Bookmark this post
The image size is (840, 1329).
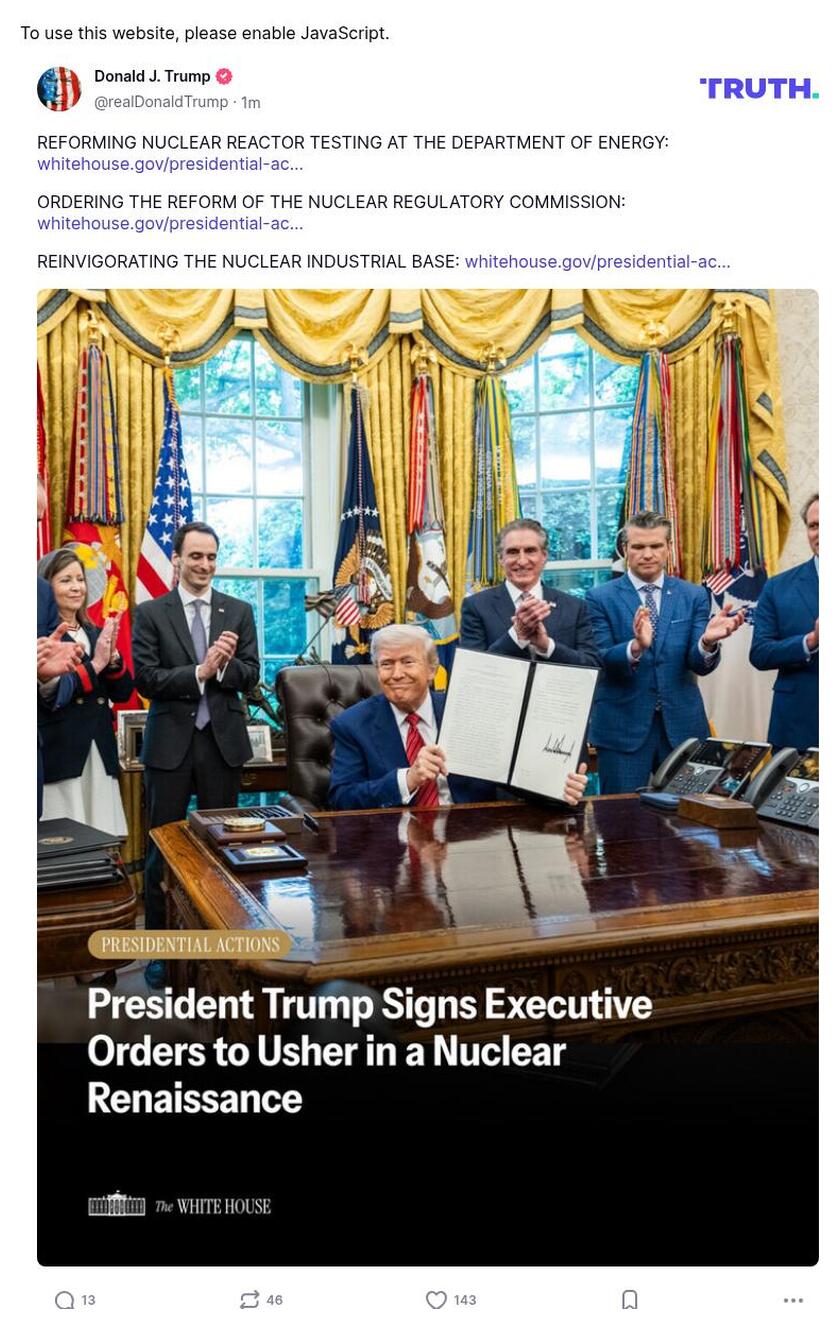[630, 1300]
